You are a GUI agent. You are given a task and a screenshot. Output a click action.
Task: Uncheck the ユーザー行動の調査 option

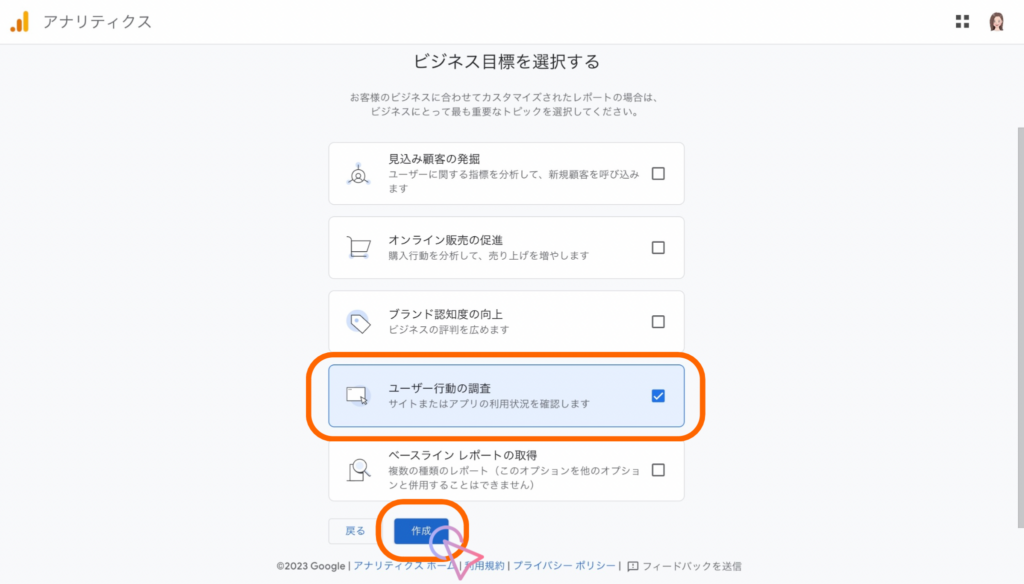[x=658, y=395]
